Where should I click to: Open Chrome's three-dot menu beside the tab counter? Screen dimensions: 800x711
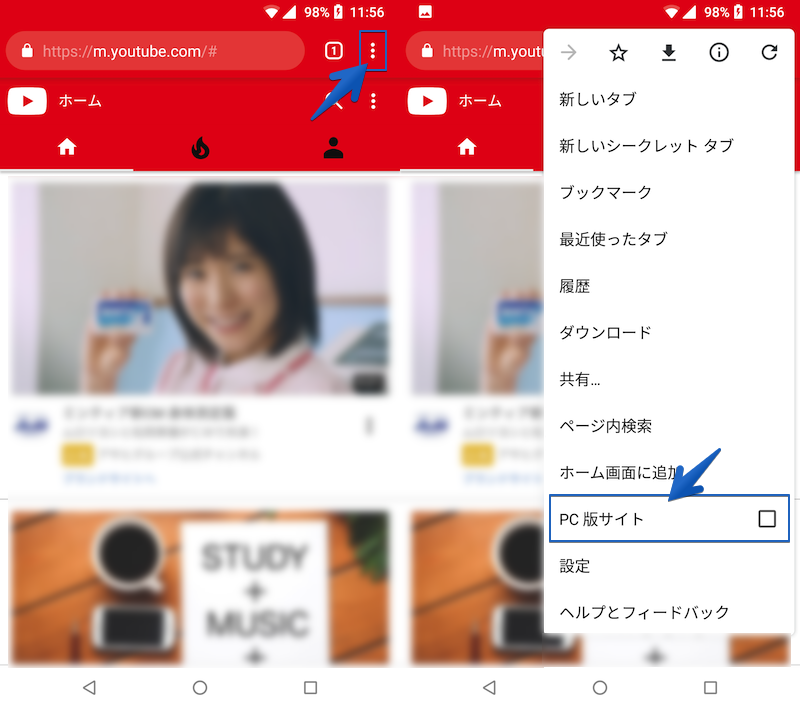click(373, 50)
